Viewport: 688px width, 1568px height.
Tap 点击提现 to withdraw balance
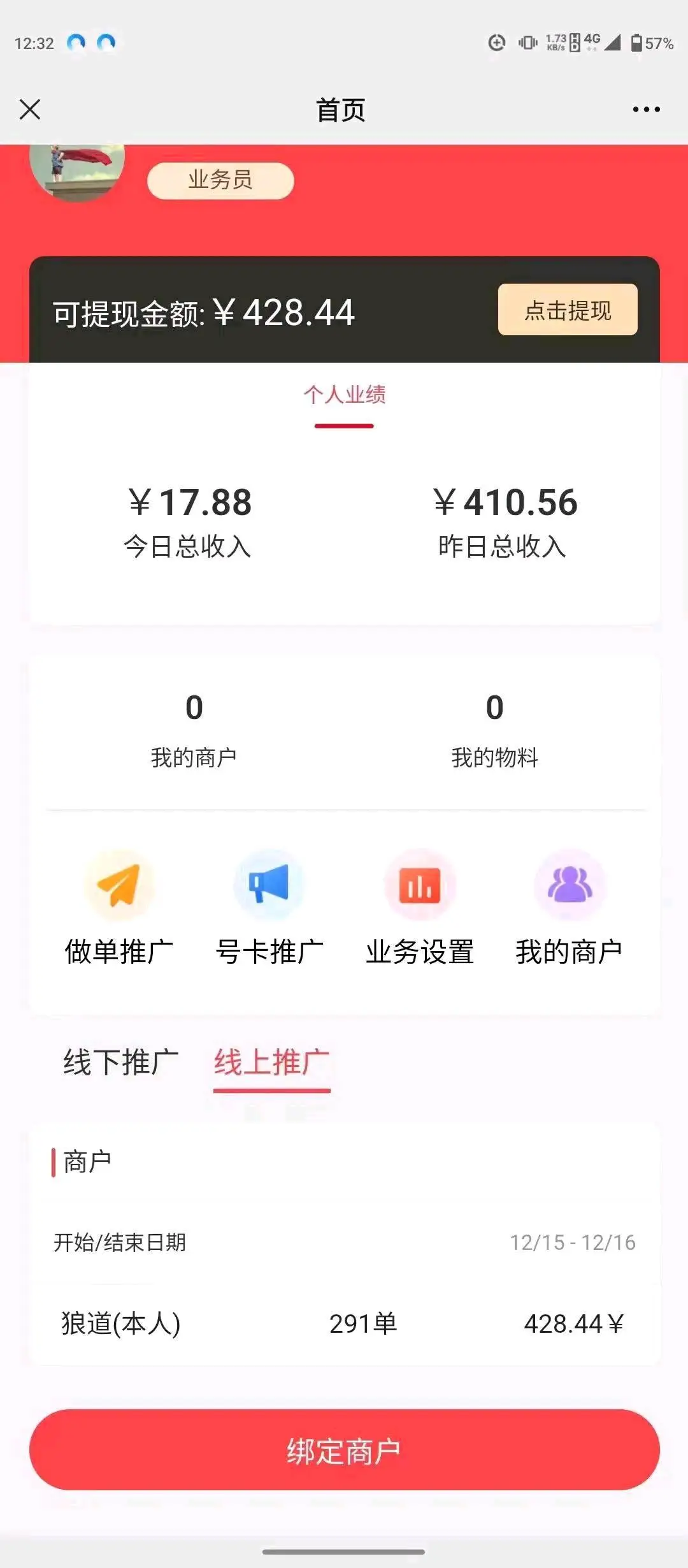[568, 310]
